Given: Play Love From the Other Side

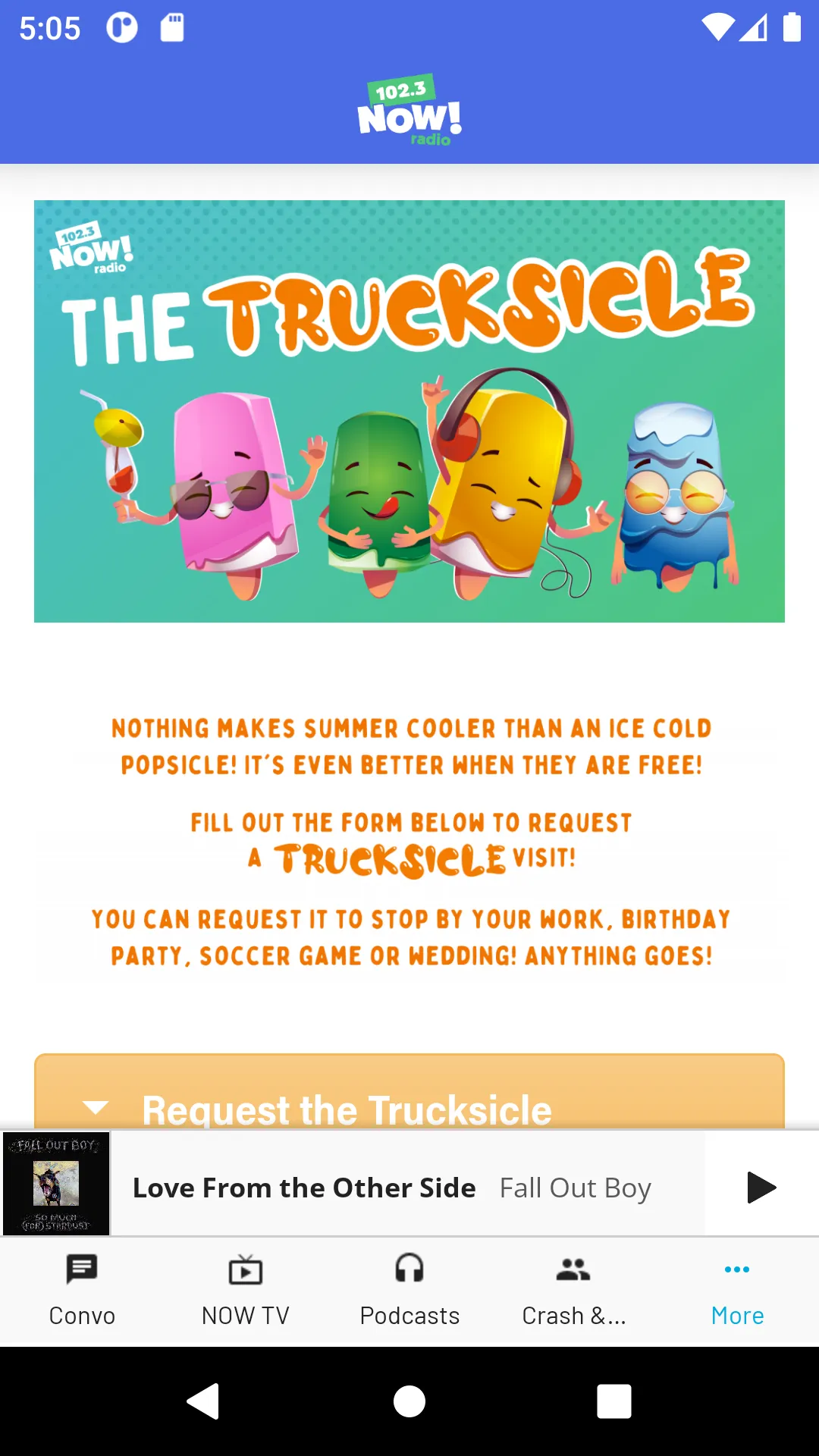Looking at the screenshot, I should click(761, 1187).
